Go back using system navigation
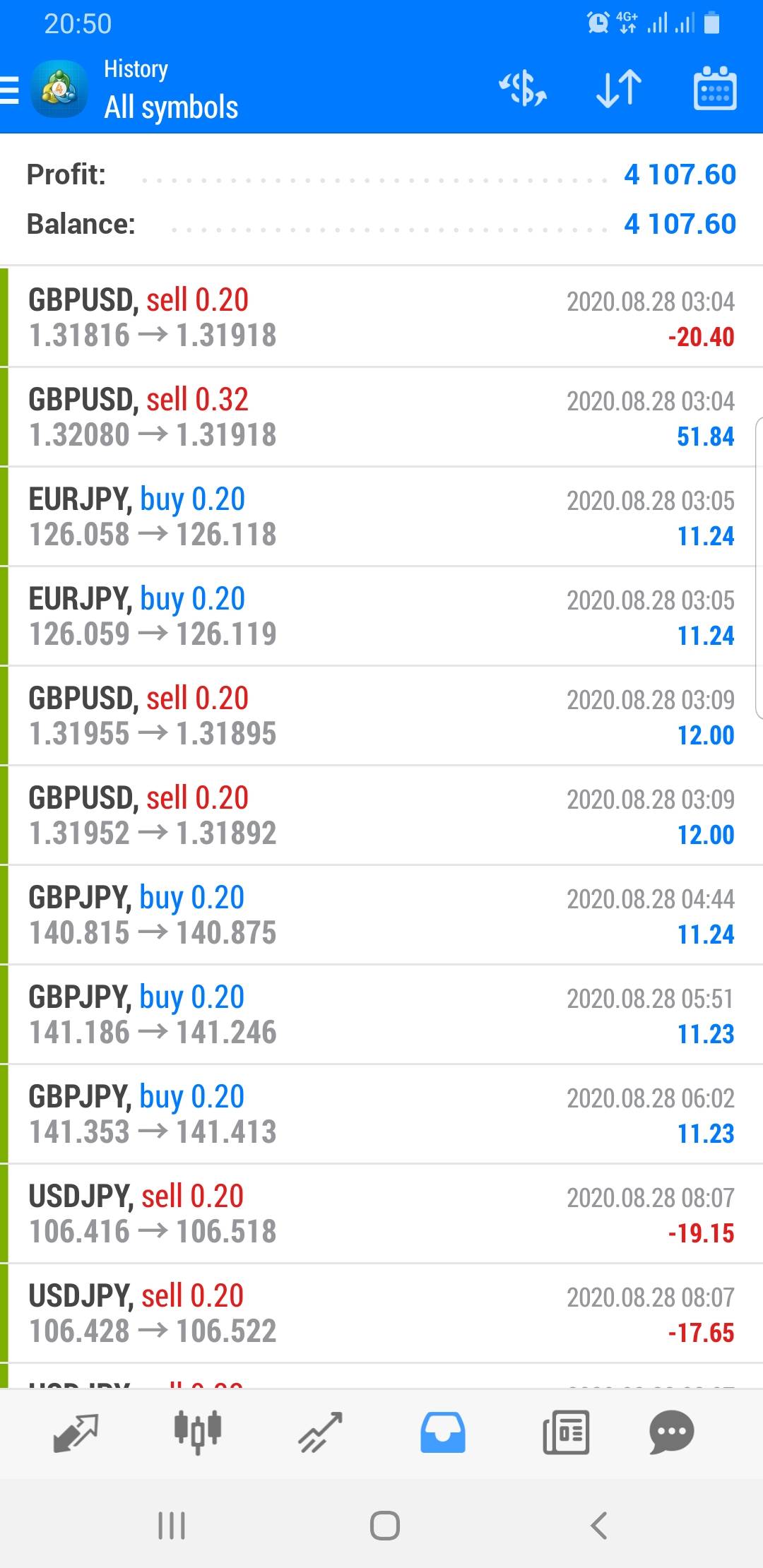 (x=598, y=1526)
